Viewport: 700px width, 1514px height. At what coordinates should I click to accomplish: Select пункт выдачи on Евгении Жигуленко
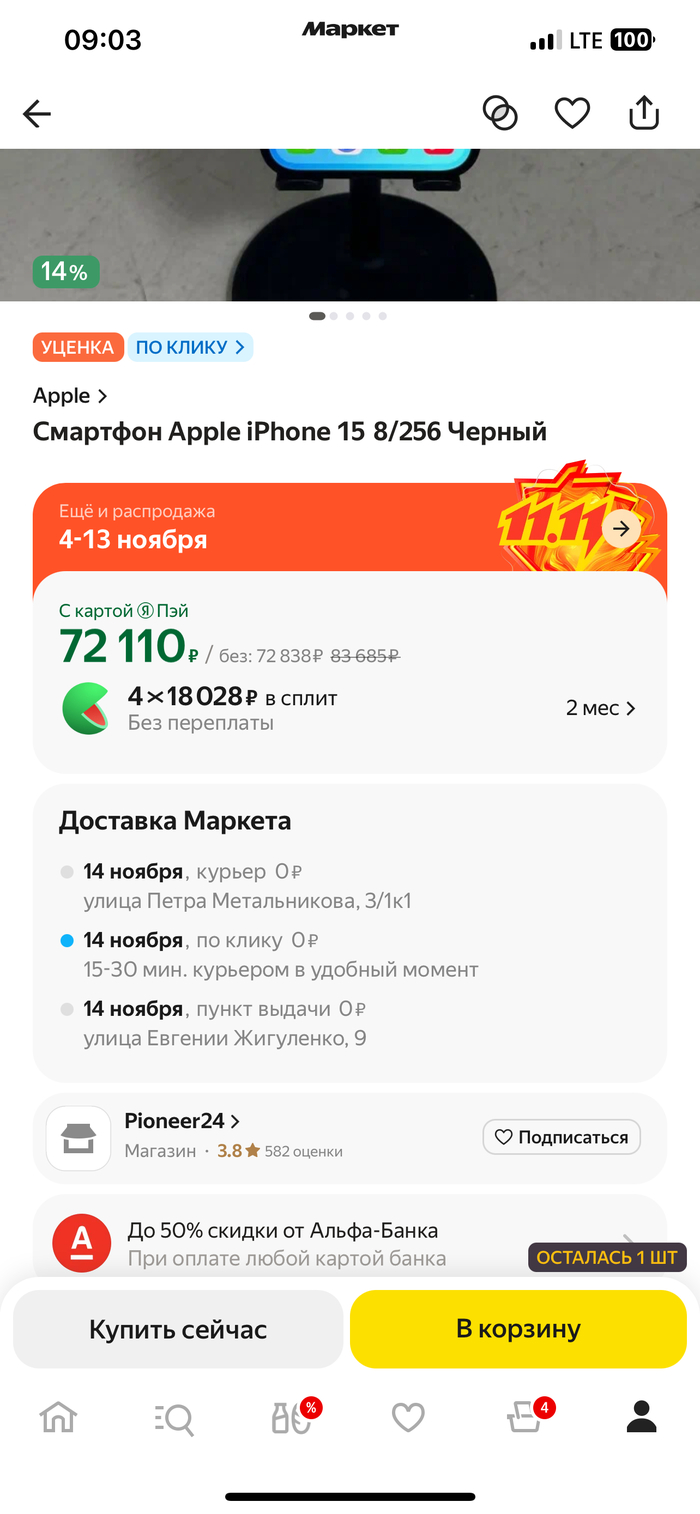tap(225, 1023)
